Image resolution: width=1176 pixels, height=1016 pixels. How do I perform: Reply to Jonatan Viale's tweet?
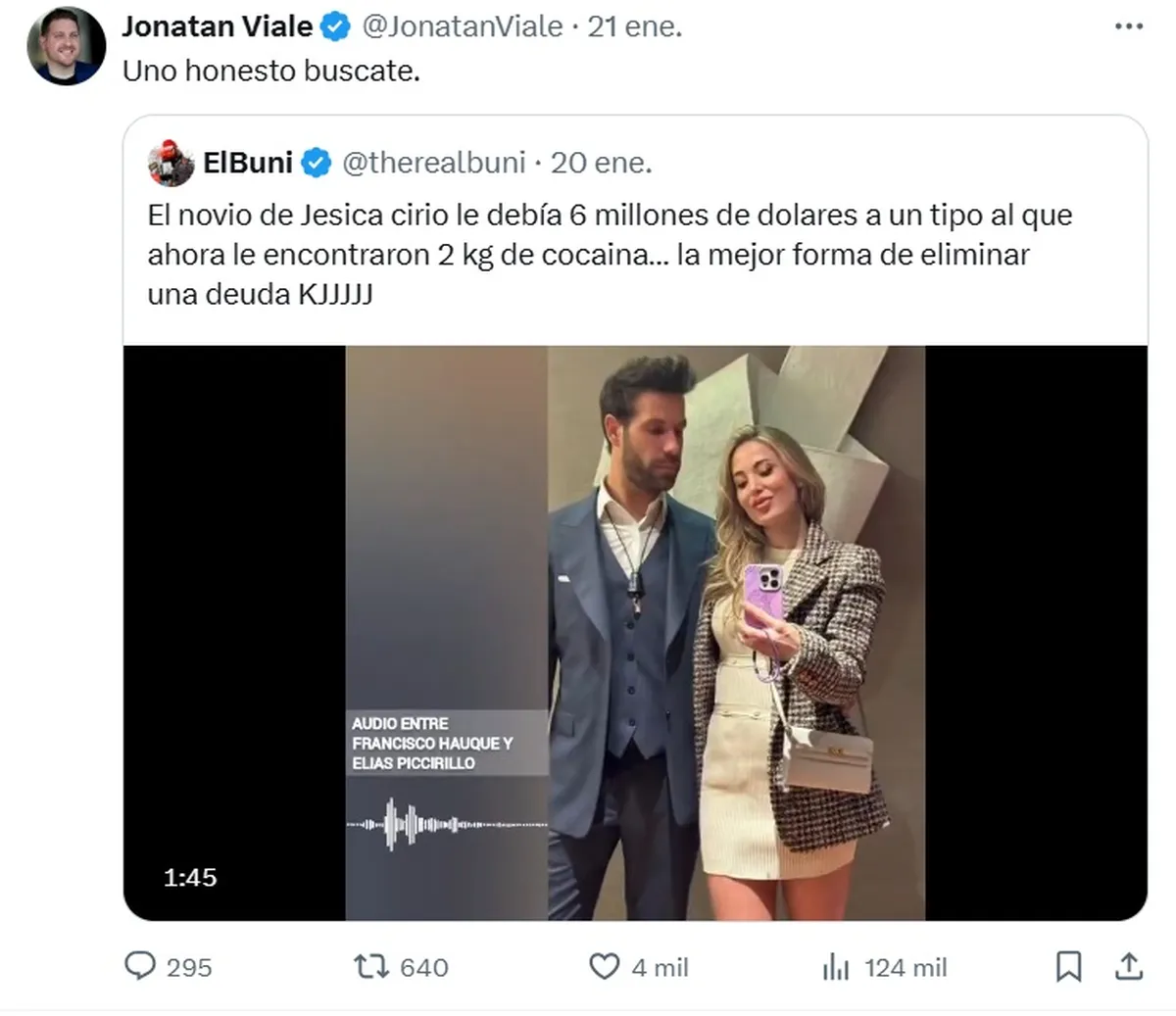tap(140, 967)
